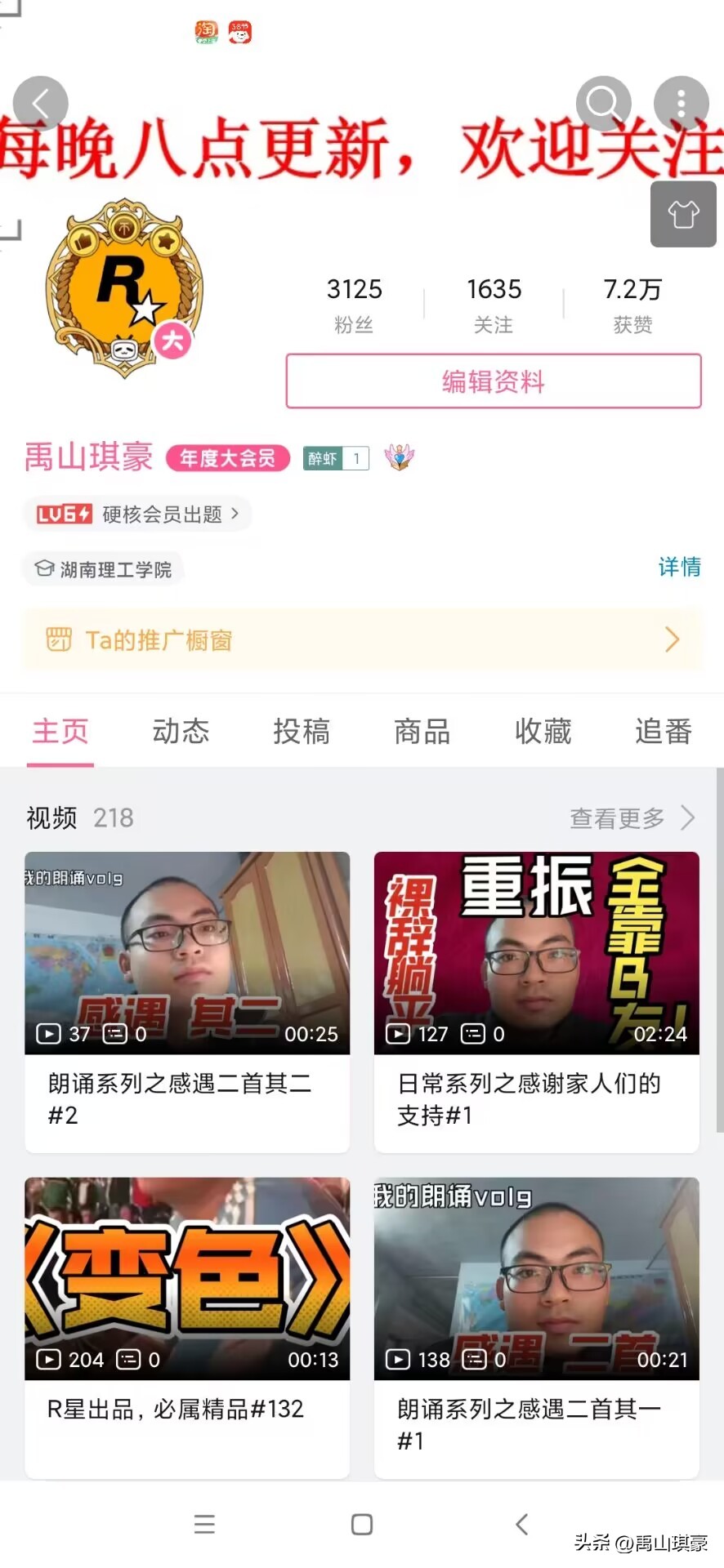
Task: Open Ta的推广橱窗 via its arrow
Action: pyautogui.click(x=672, y=639)
